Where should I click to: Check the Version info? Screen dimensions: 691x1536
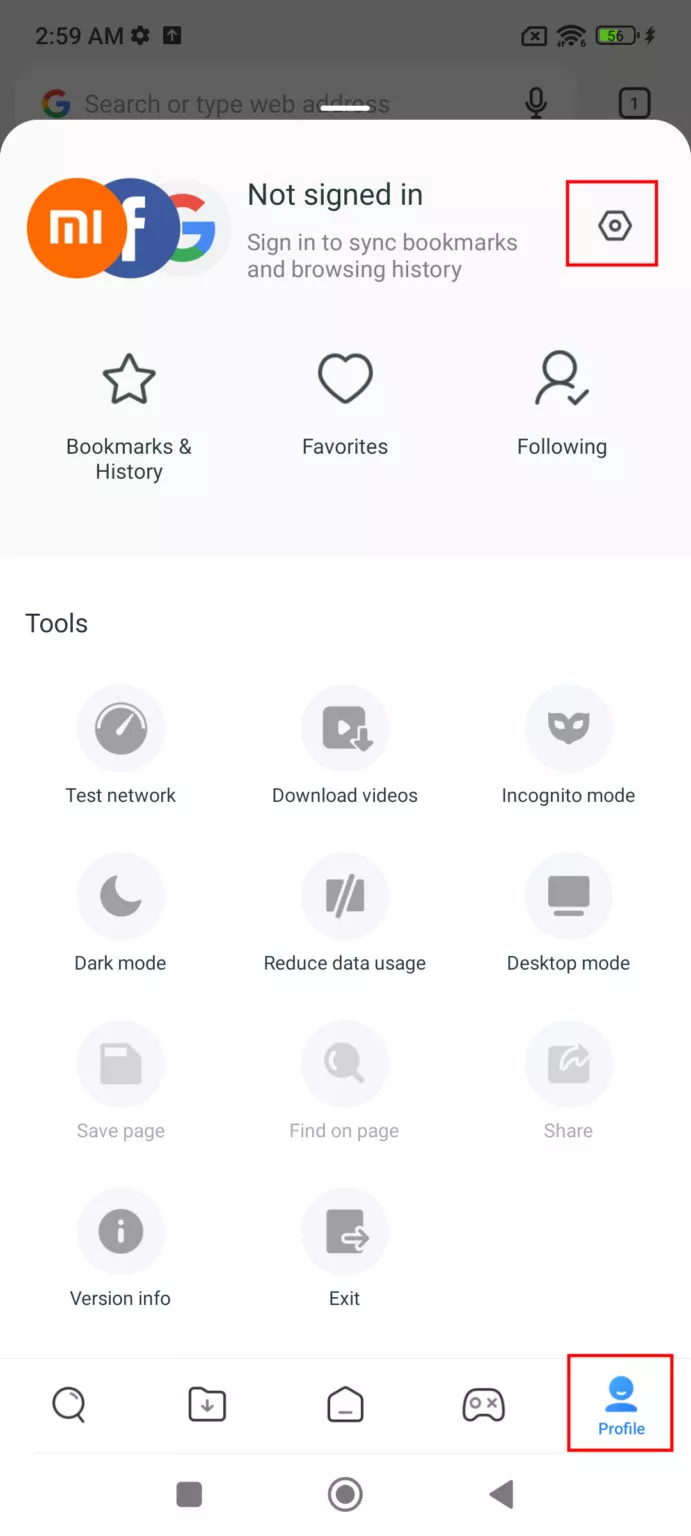pyautogui.click(x=121, y=1250)
